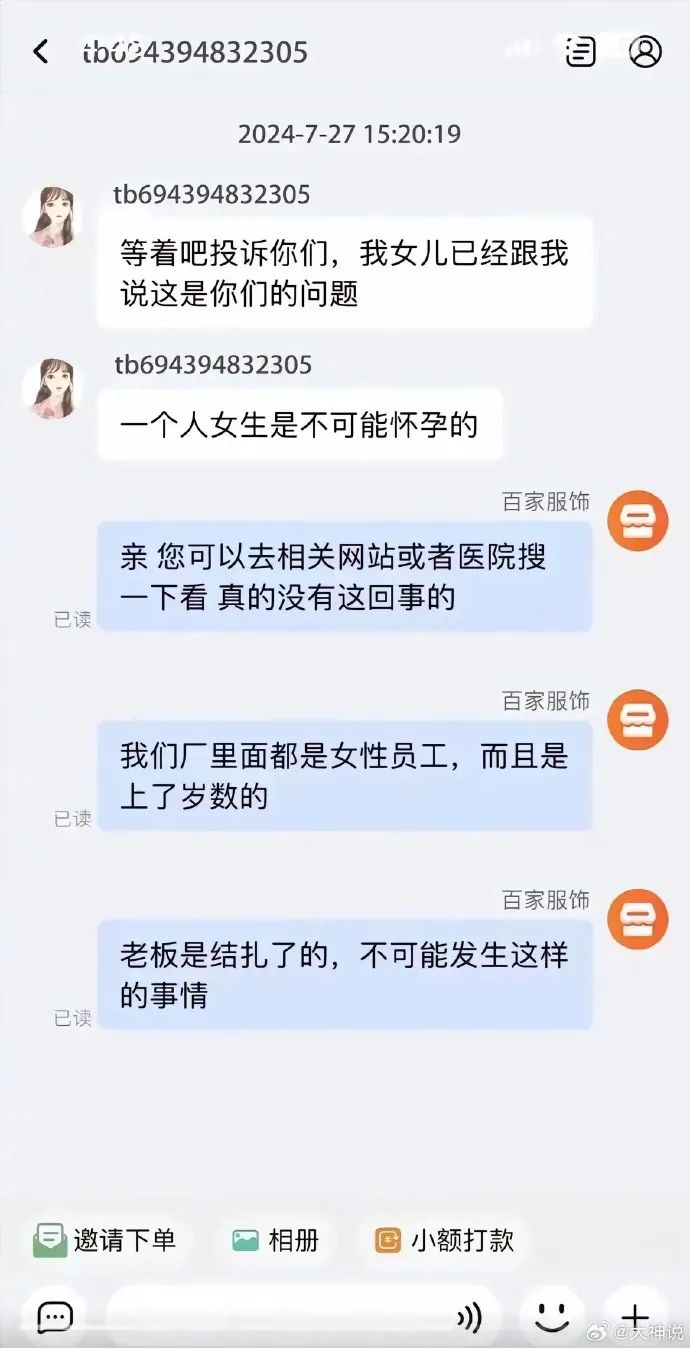
Task: Go back from this chat
Action: tap(40, 52)
